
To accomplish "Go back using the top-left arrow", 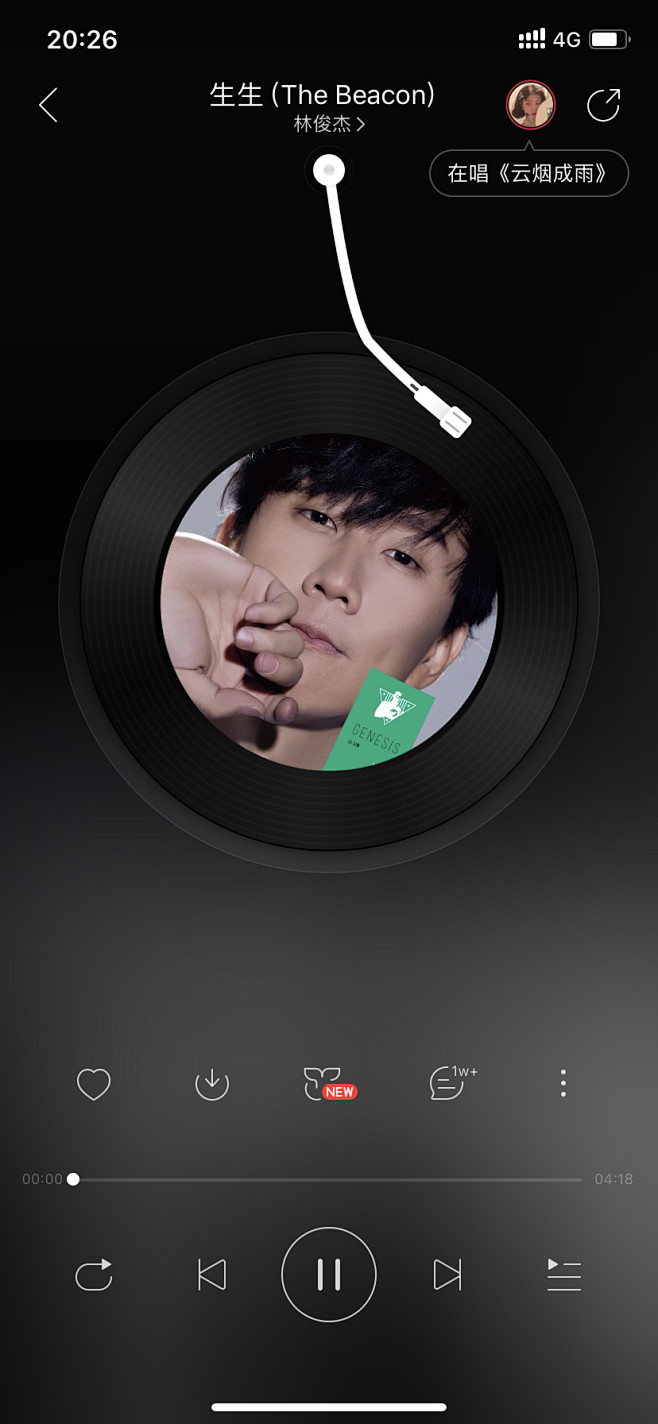I will 48,104.
